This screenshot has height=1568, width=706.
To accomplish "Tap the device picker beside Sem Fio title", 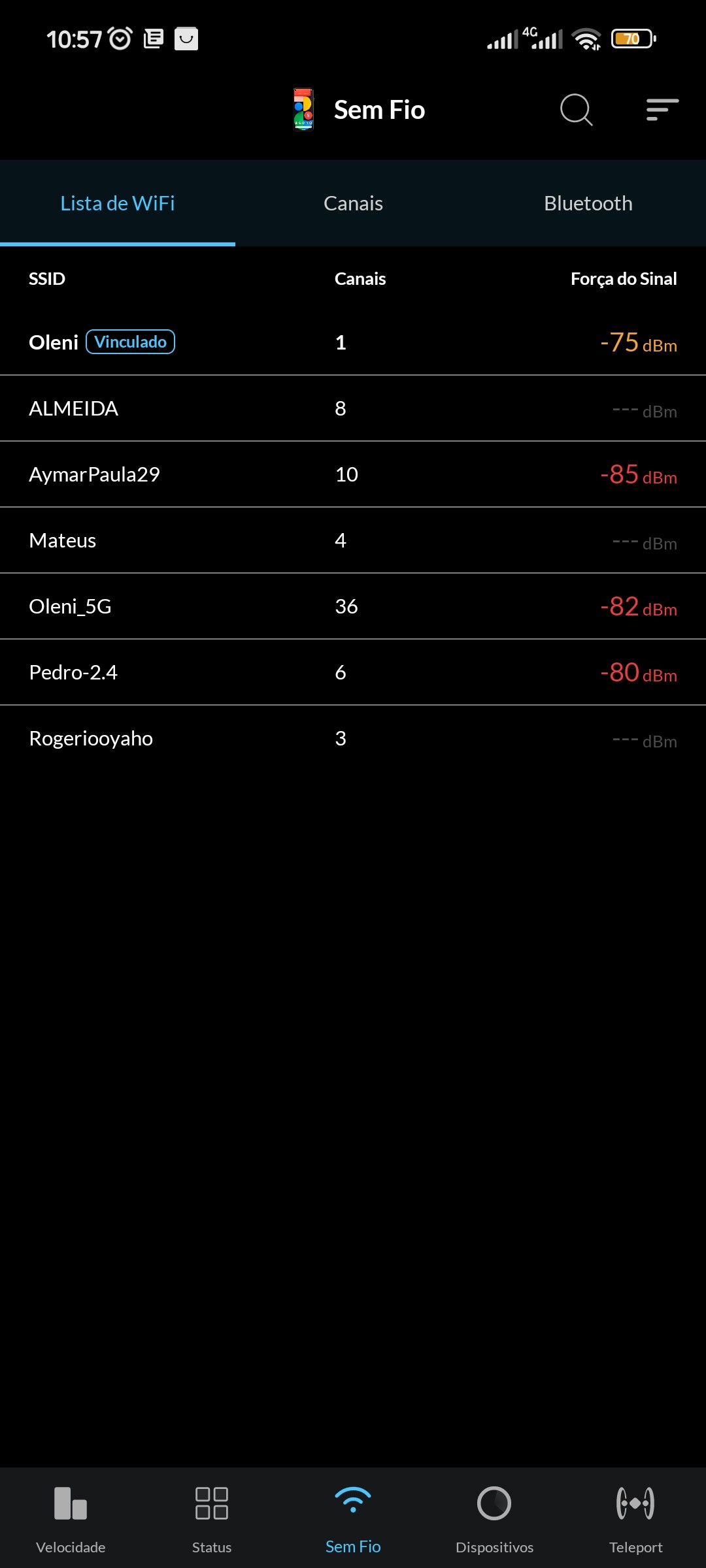I will click(x=303, y=110).
